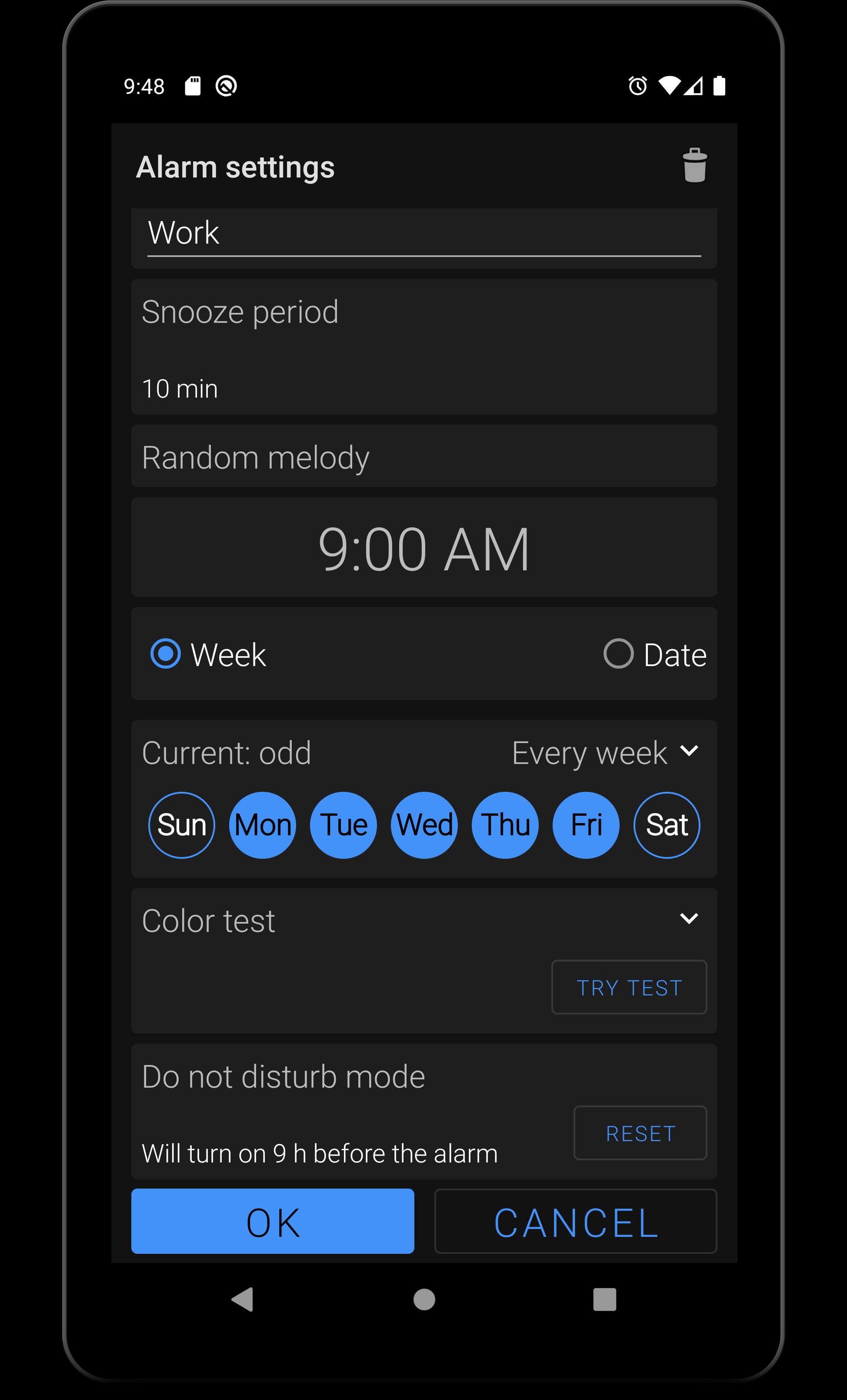This screenshot has width=847, height=1400.
Task: Turn off Thursday repeat
Action: (x=505, y=825)
